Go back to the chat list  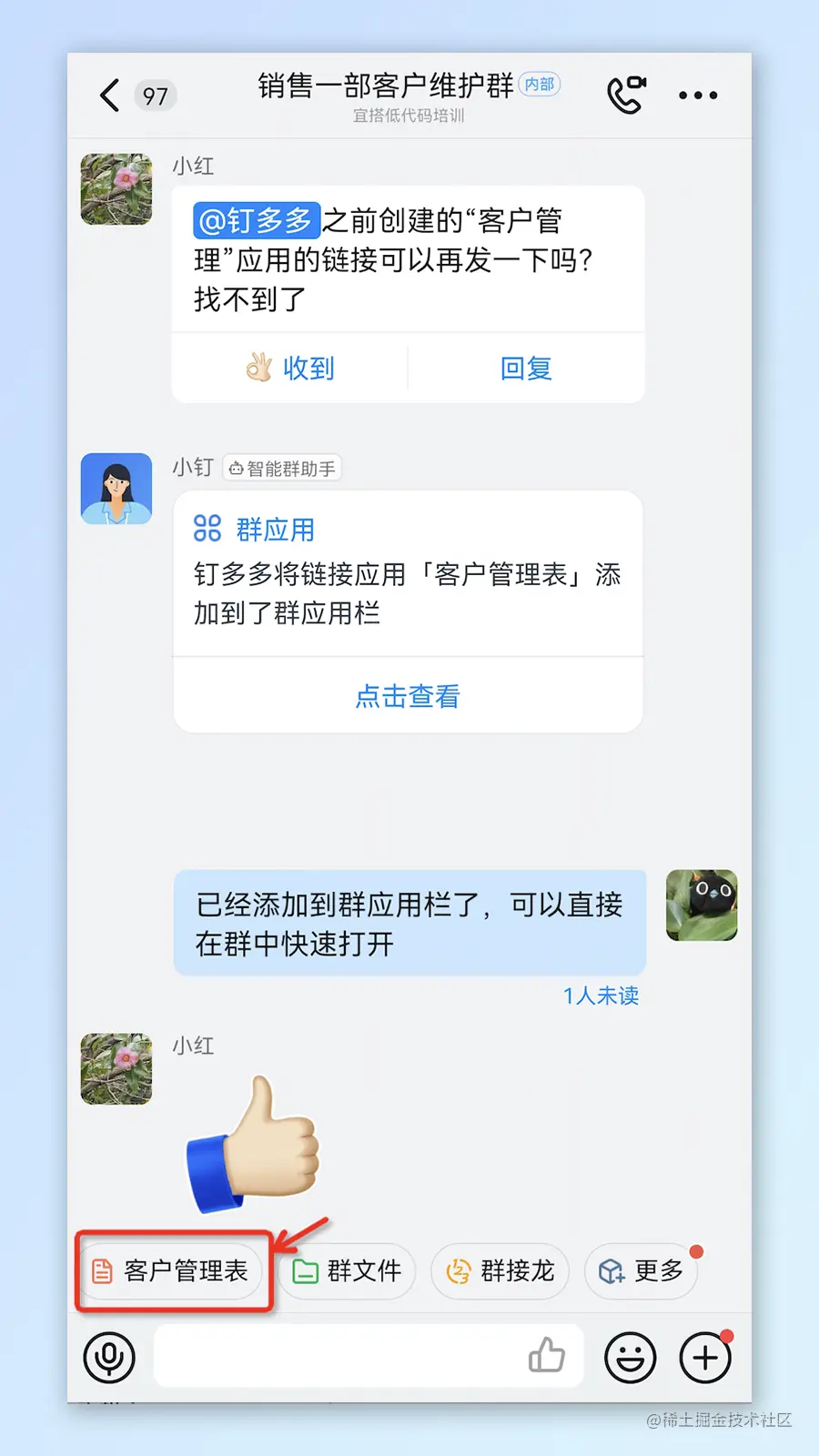pyautogui.click(x=111, y=95)
